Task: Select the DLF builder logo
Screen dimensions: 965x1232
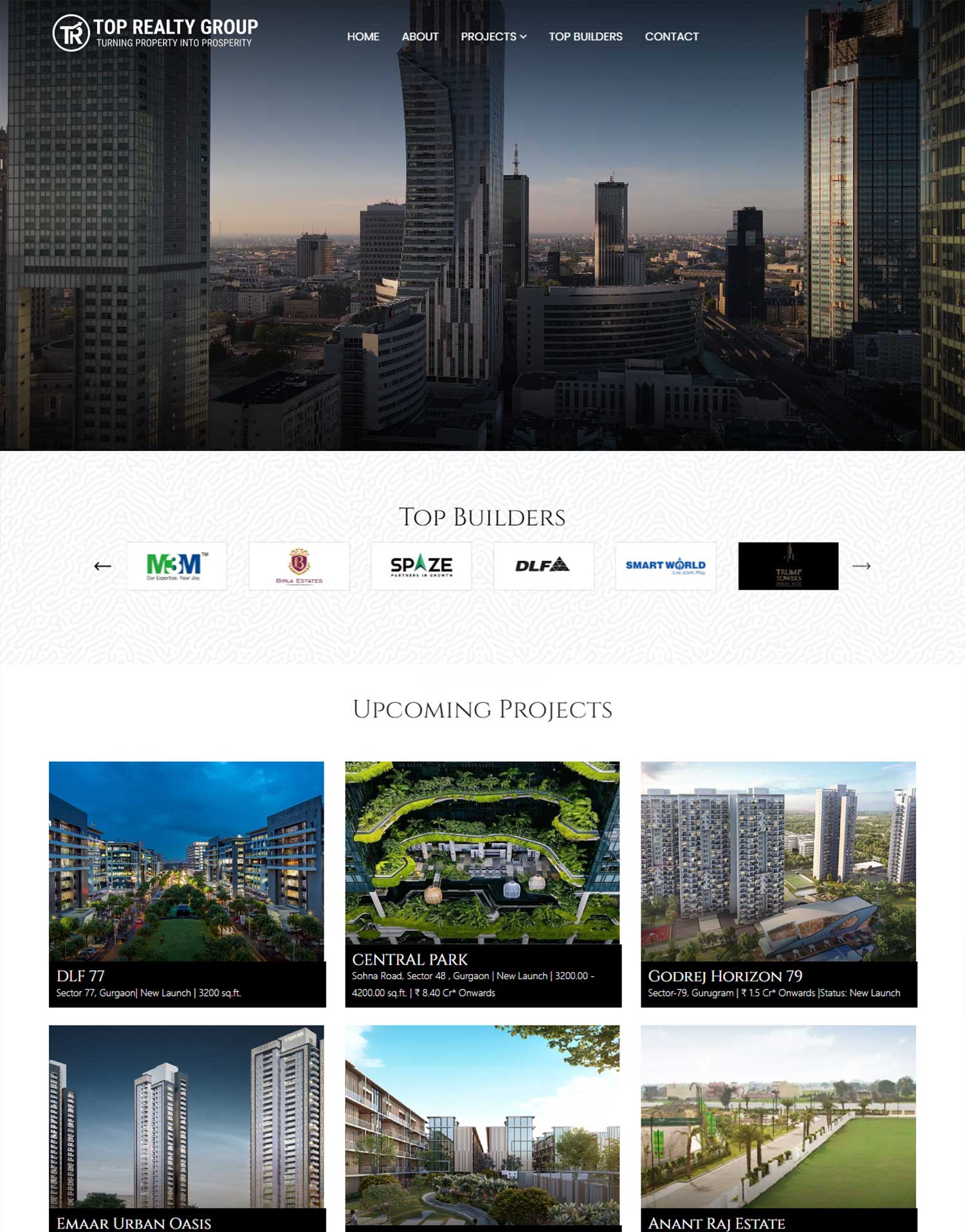Action: 544,566
